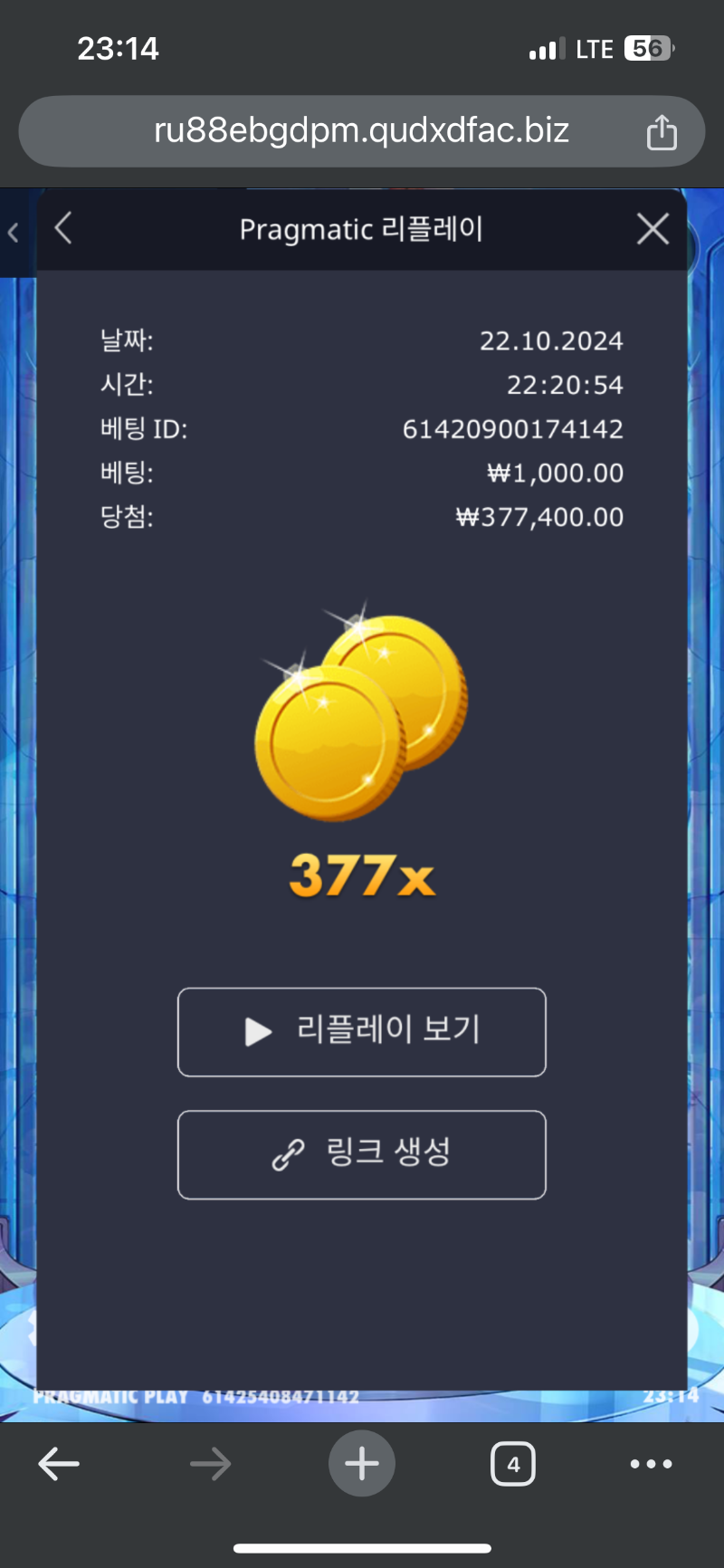Open a new browser tab
Image resolution: width=724 pixels, height=1568 pixels.
point(362,1464)
